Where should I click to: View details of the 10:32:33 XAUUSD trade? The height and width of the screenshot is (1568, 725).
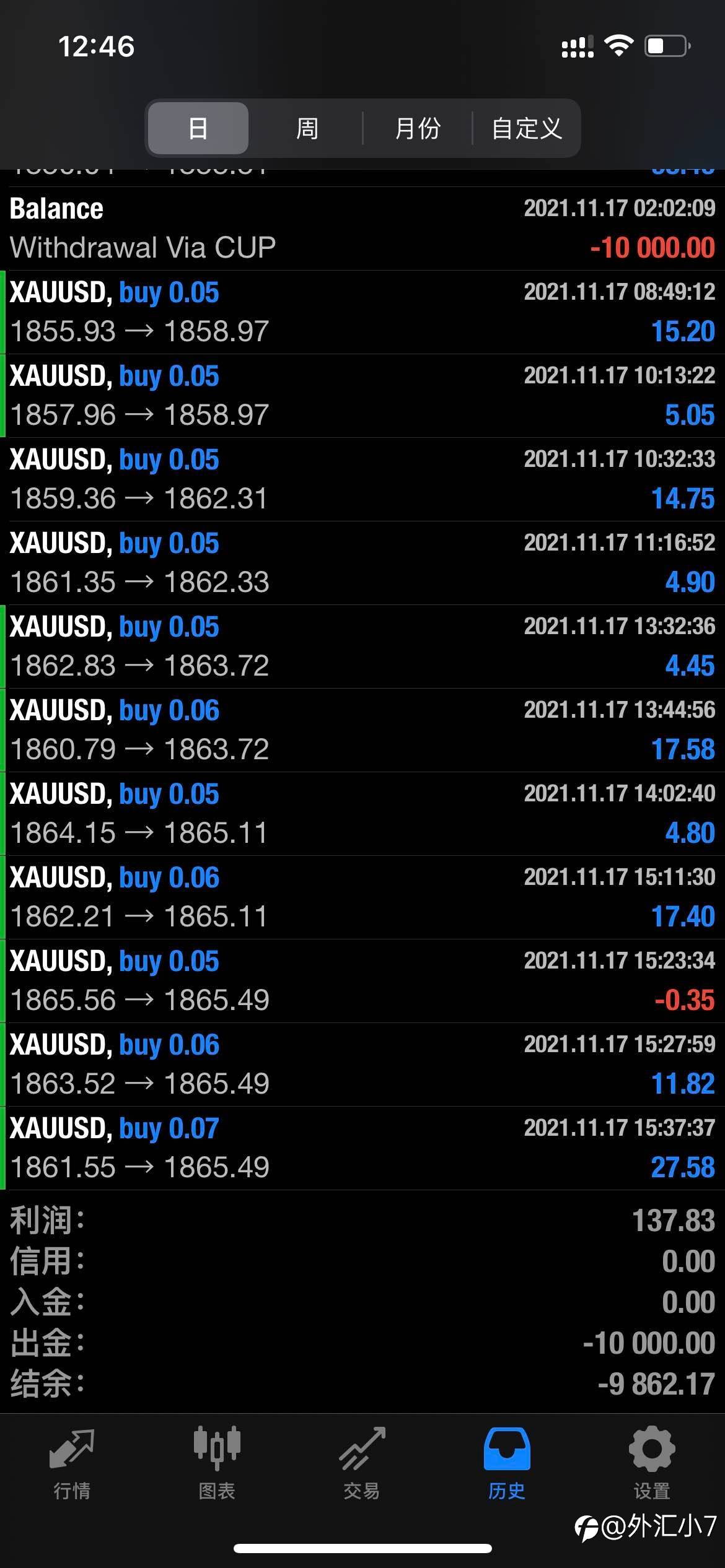[x=362, y=479]
